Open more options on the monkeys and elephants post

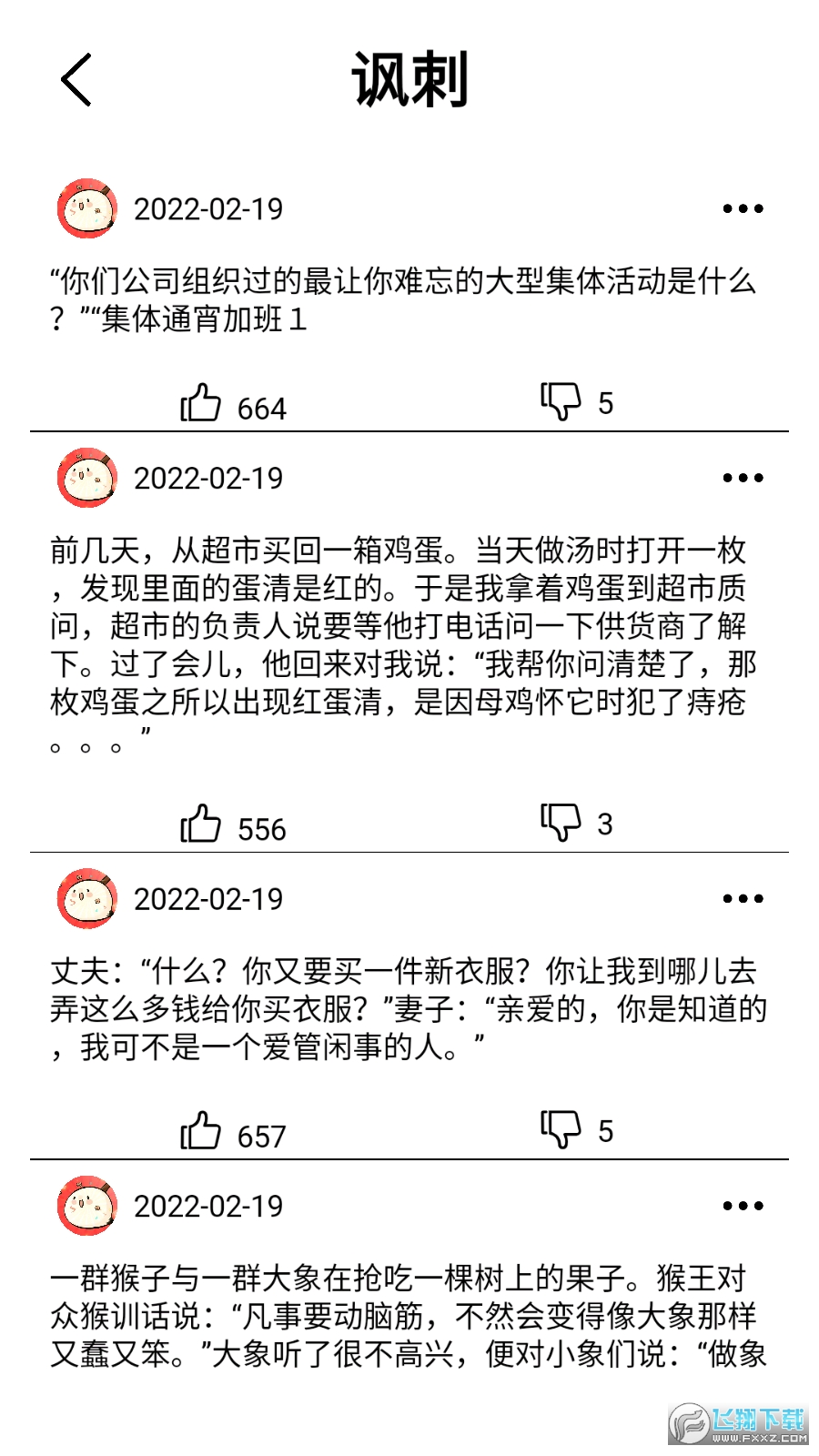(x=743, y=1206)
